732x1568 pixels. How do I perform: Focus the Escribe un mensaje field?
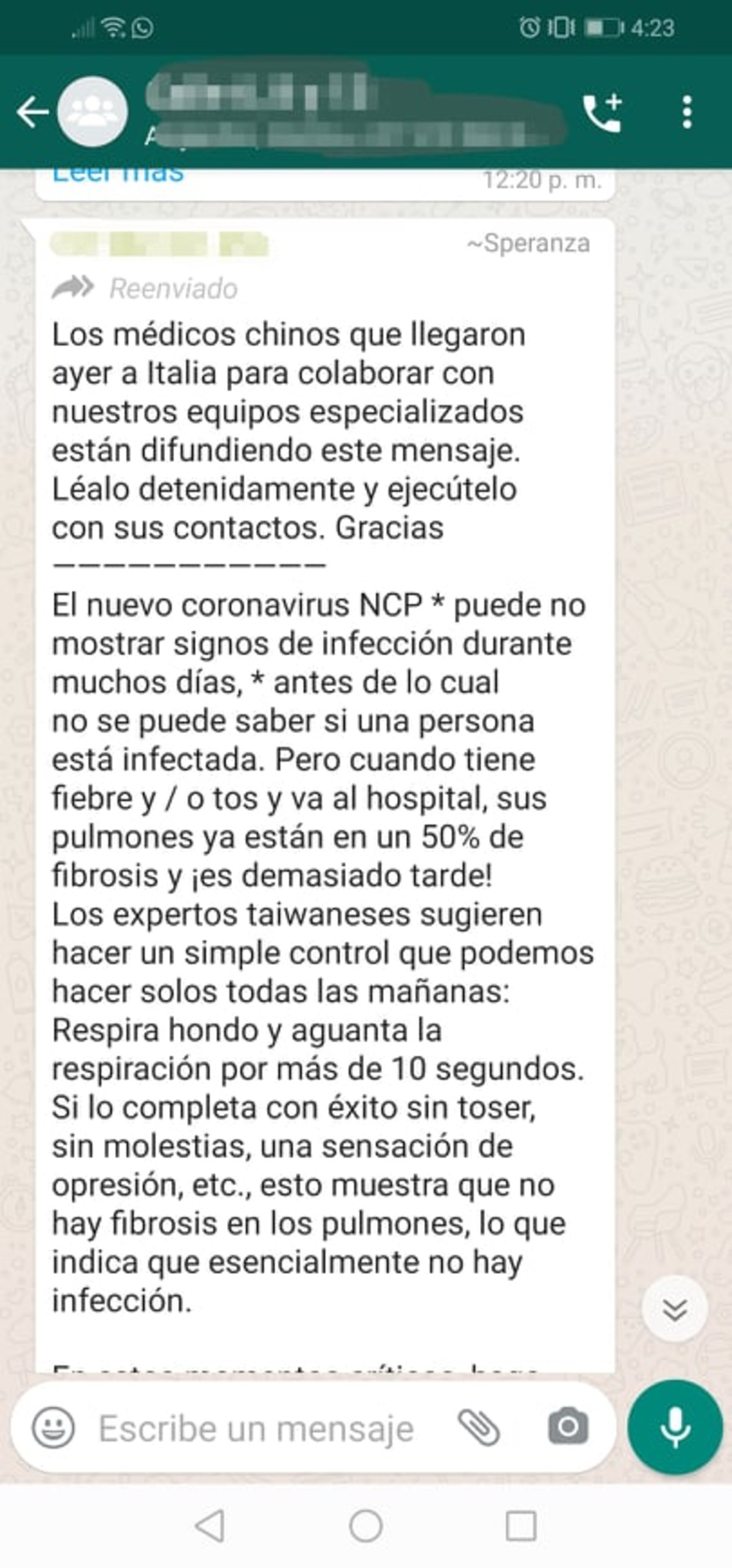(x=256, y=1428)
